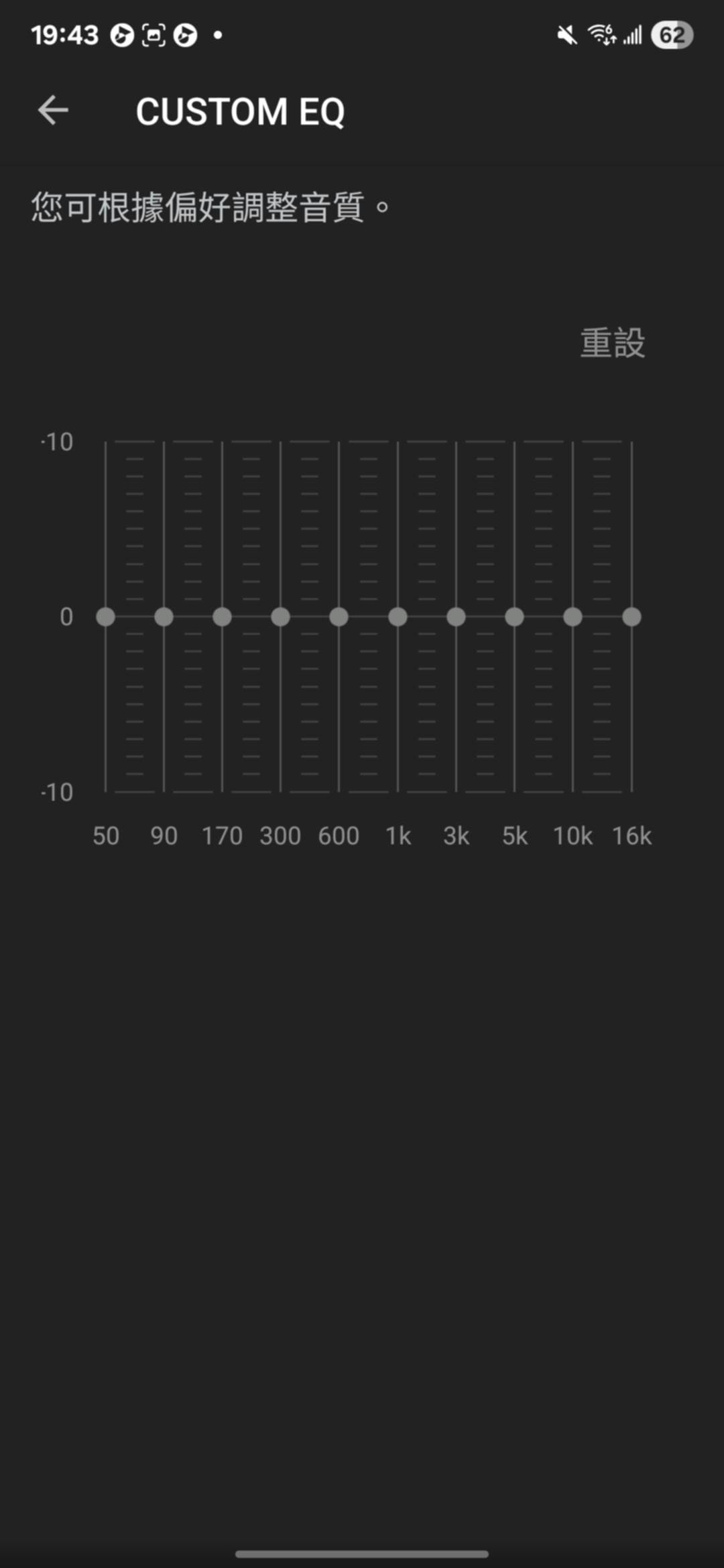Tap the 170 Hz band slider handle
724x1568 pixels.
point(222,616)
